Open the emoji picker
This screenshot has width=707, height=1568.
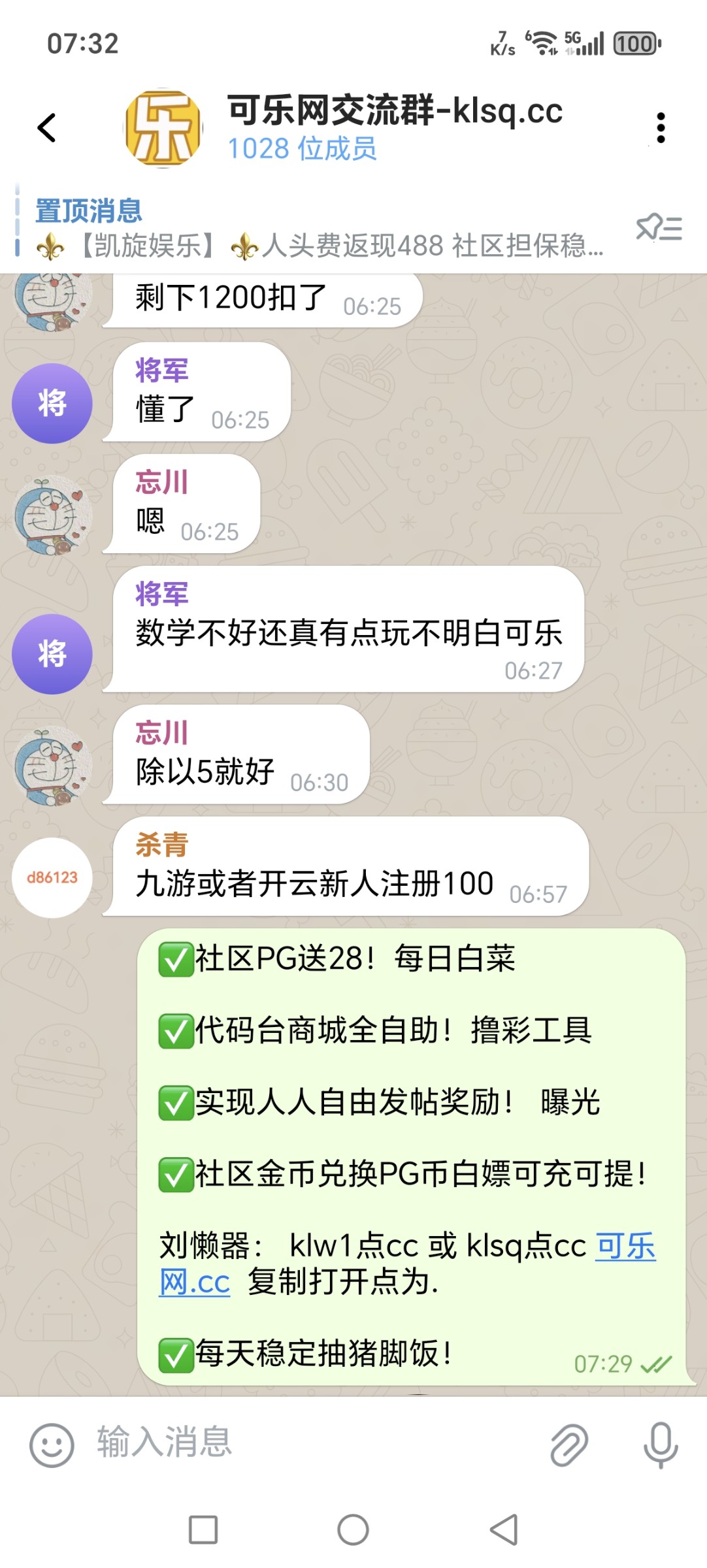pyautogui.click(x=52, y=1445)
